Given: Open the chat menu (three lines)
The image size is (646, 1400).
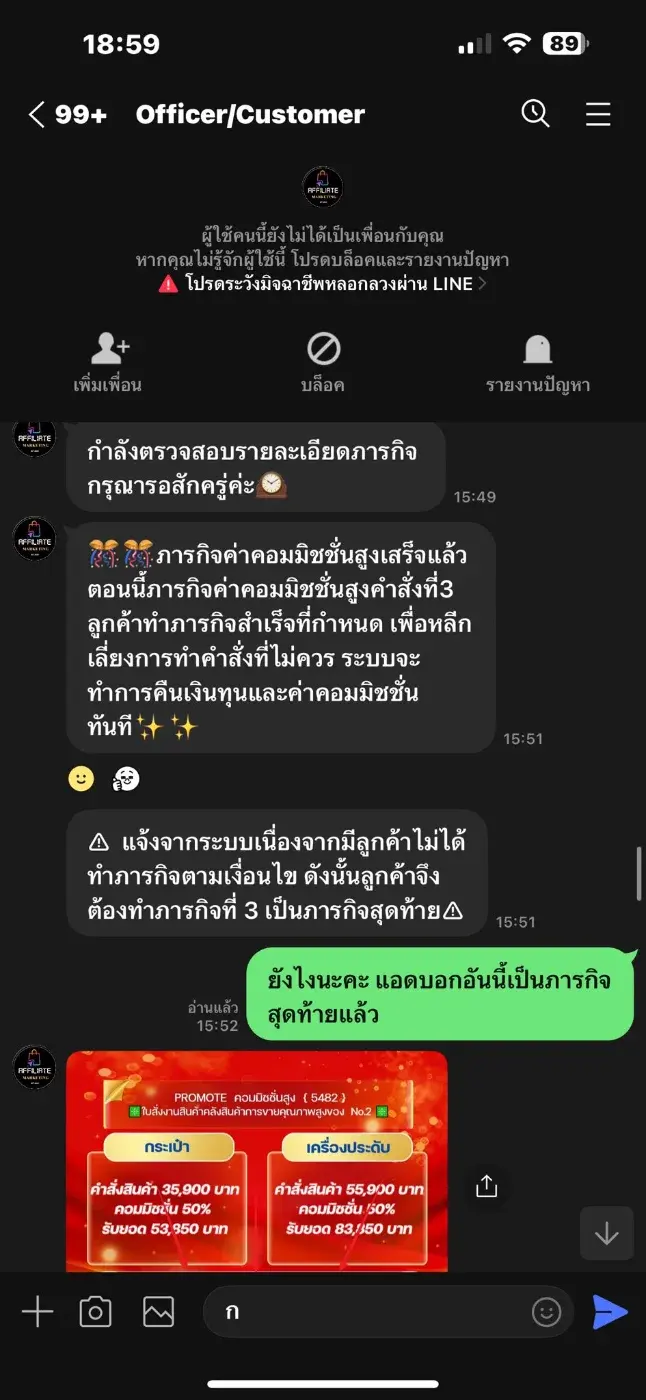Looking at the screenshot, I should click(x=598, y=115).
